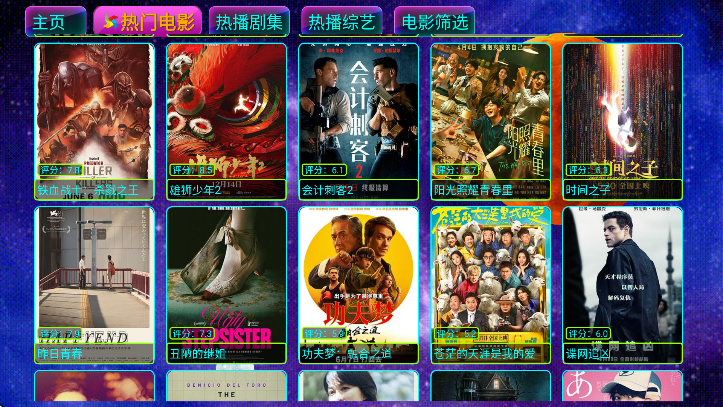Open the movie 雄狮少年2
The height and width of the screenshot is (407, 723).
point(227,120)
